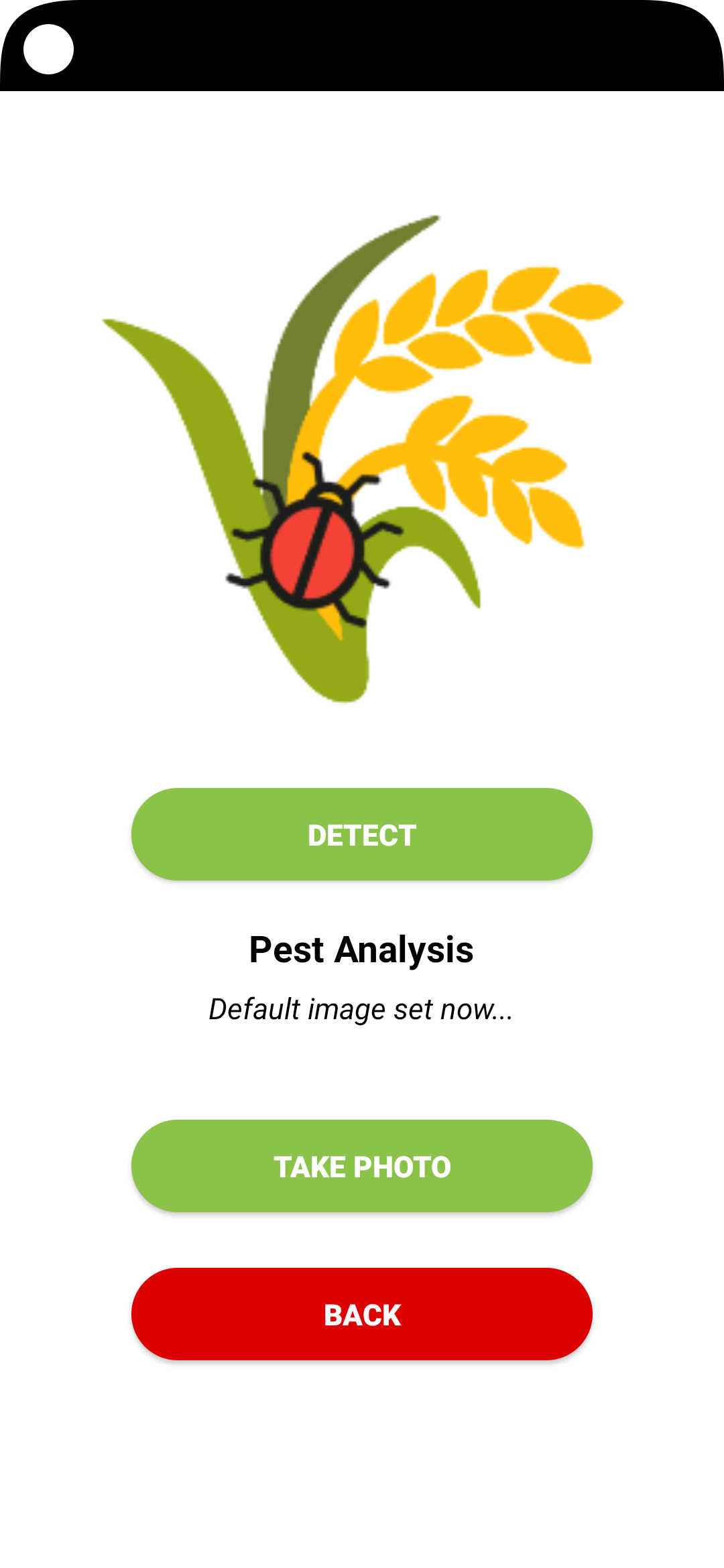Viewport: 724px width, 1568px height.
Task: Open camera with TAKE PHOTO
Action: [362, 1166]
